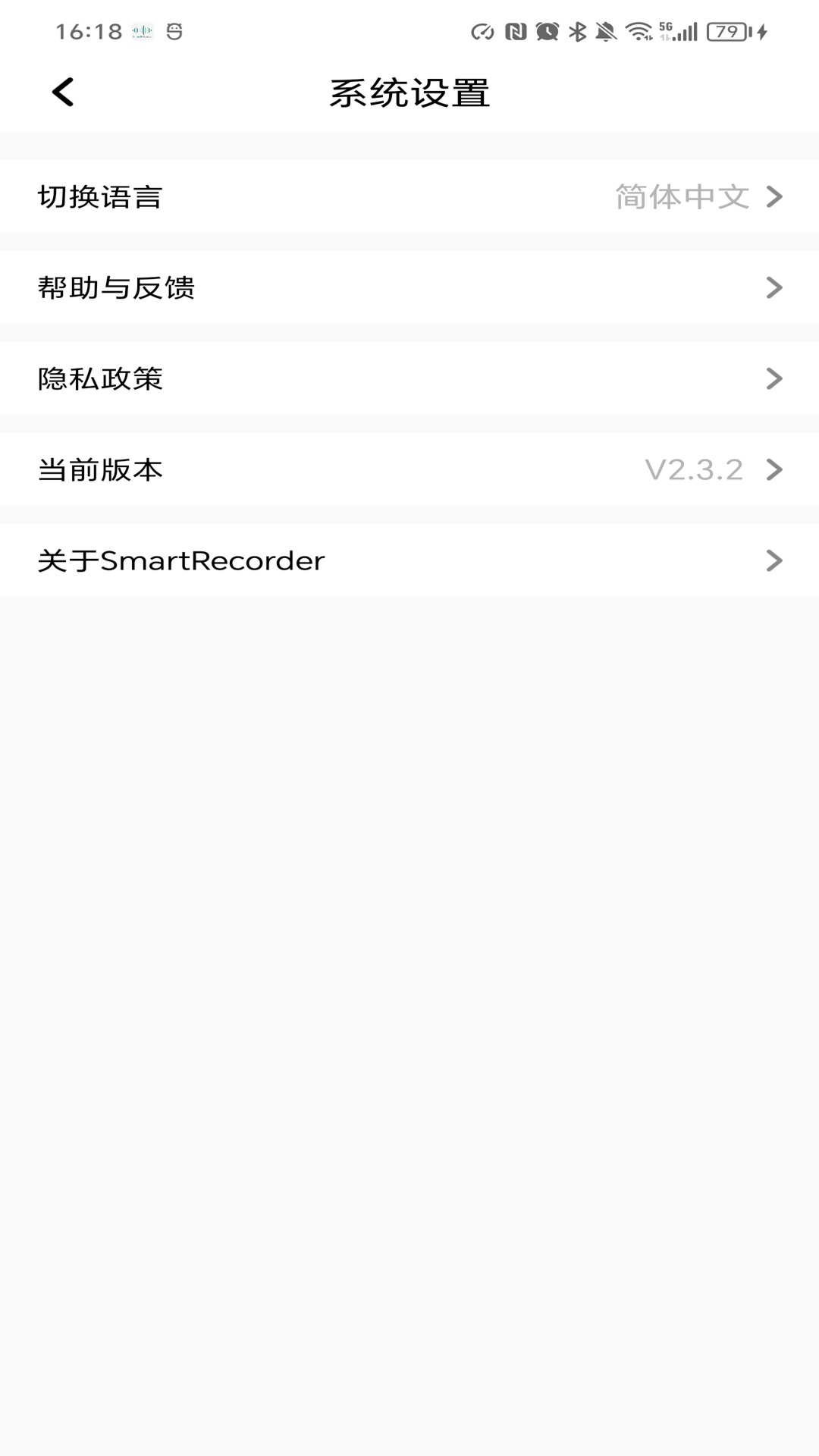The image size is (819, 1456).
Task: Select 简体中文 language option
Action: coord(682,197)
